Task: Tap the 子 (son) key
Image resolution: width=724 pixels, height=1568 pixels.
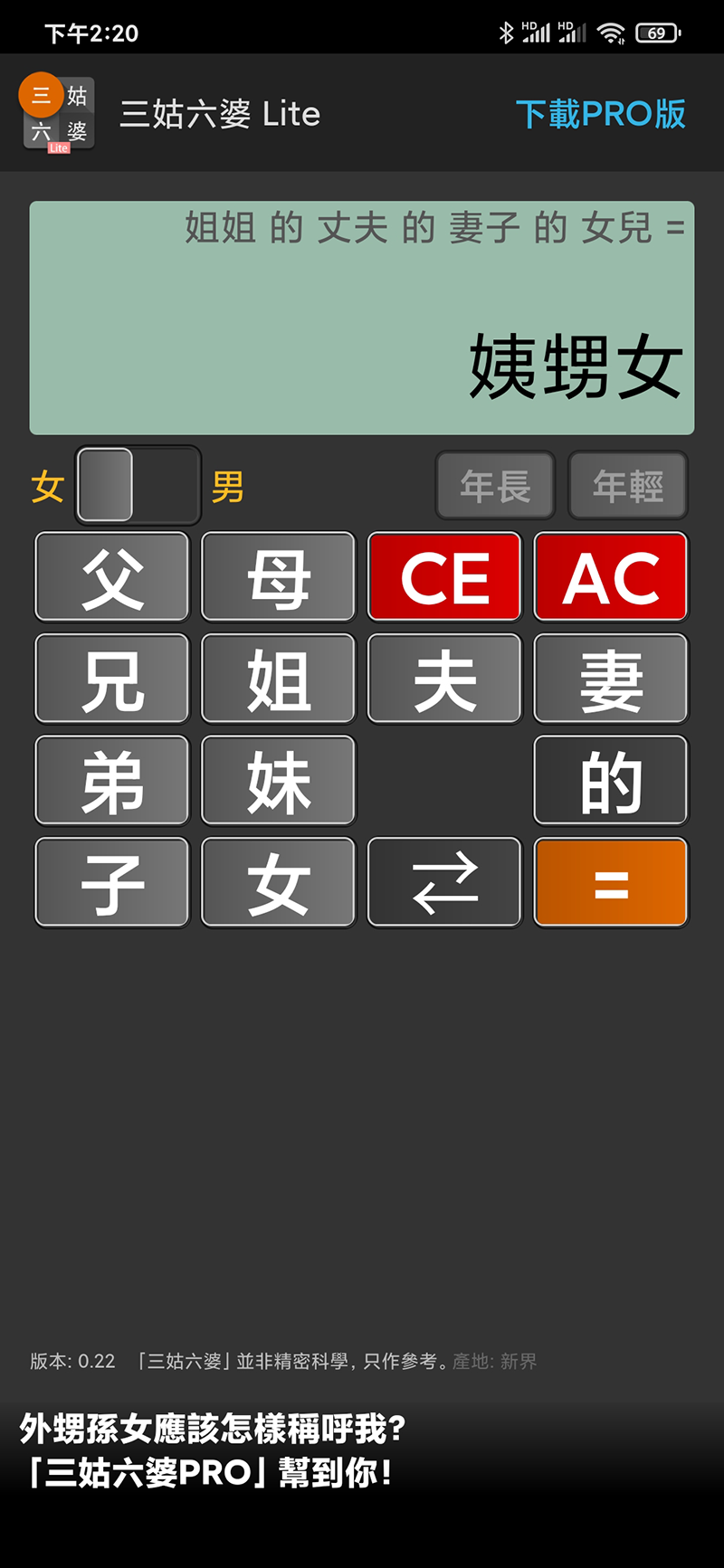Action: tap(112, 882)
